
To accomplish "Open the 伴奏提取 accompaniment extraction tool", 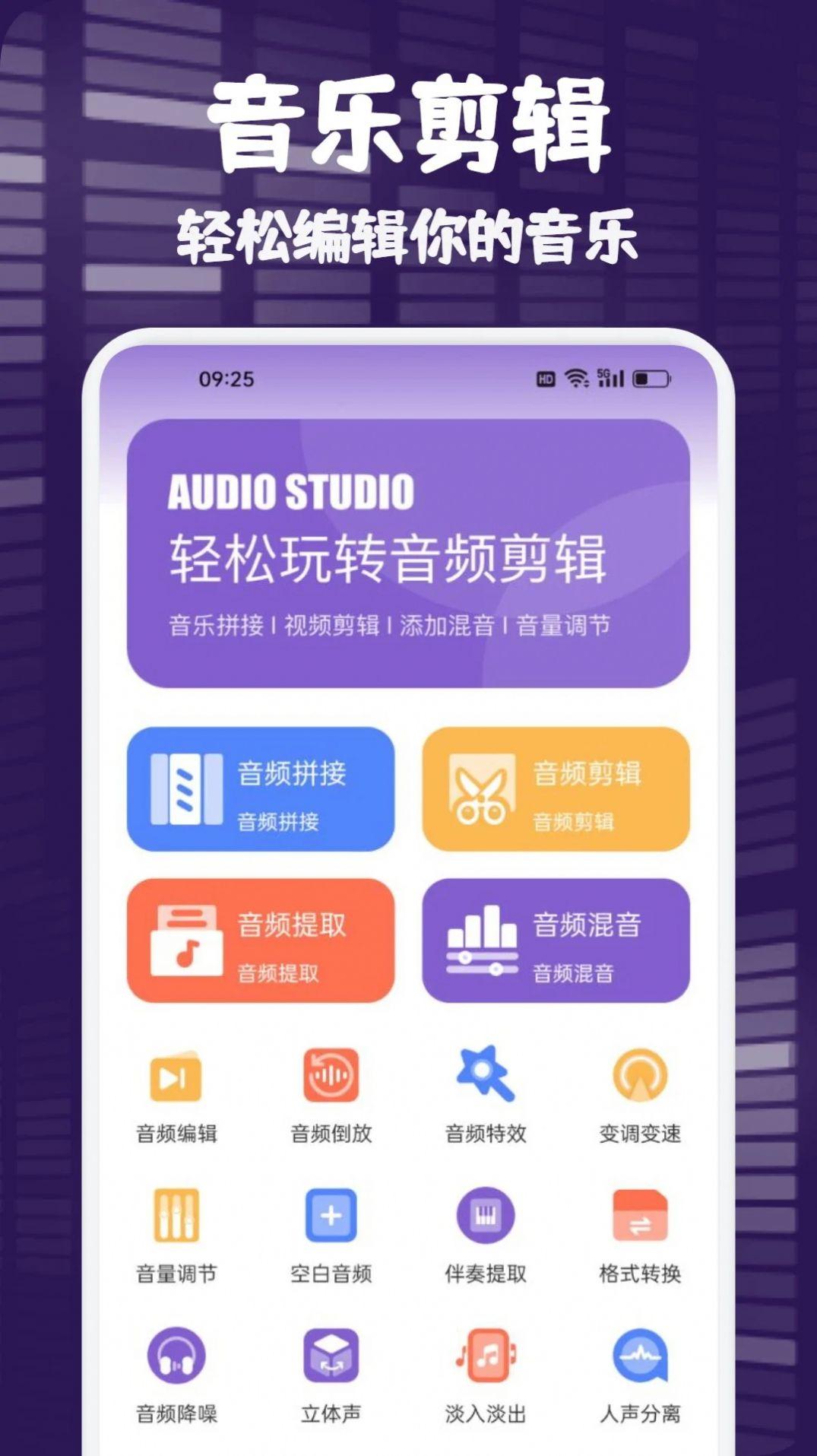I will (x=486, y=1217).
